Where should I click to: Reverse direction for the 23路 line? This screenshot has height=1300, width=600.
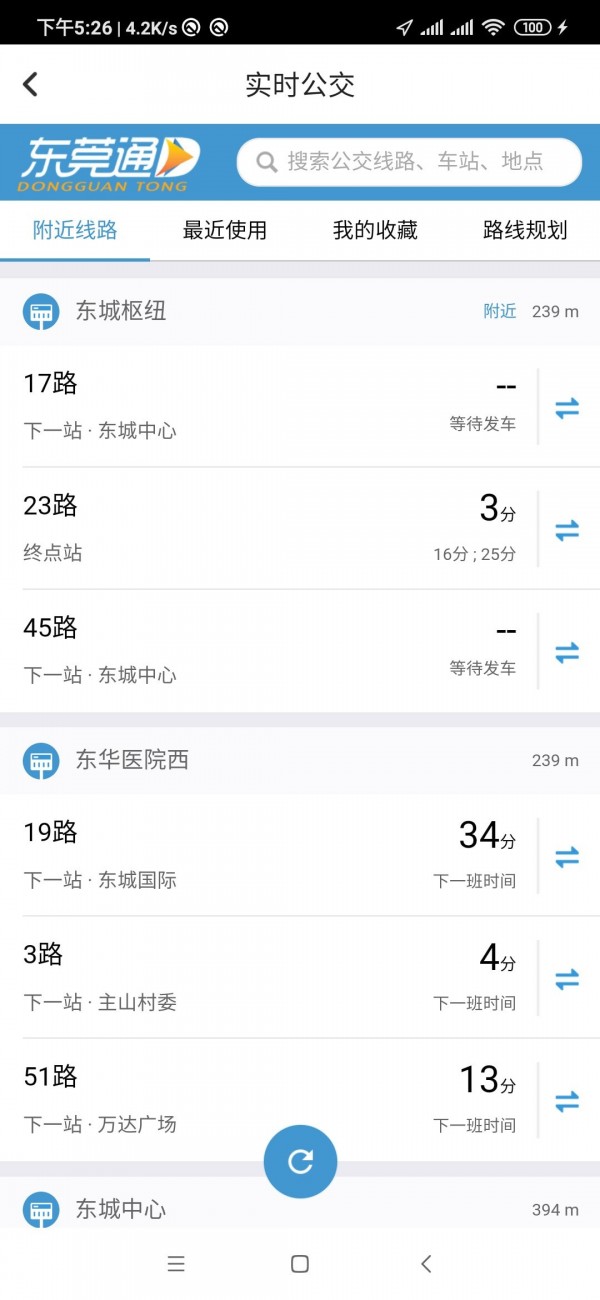coord(567,529)
